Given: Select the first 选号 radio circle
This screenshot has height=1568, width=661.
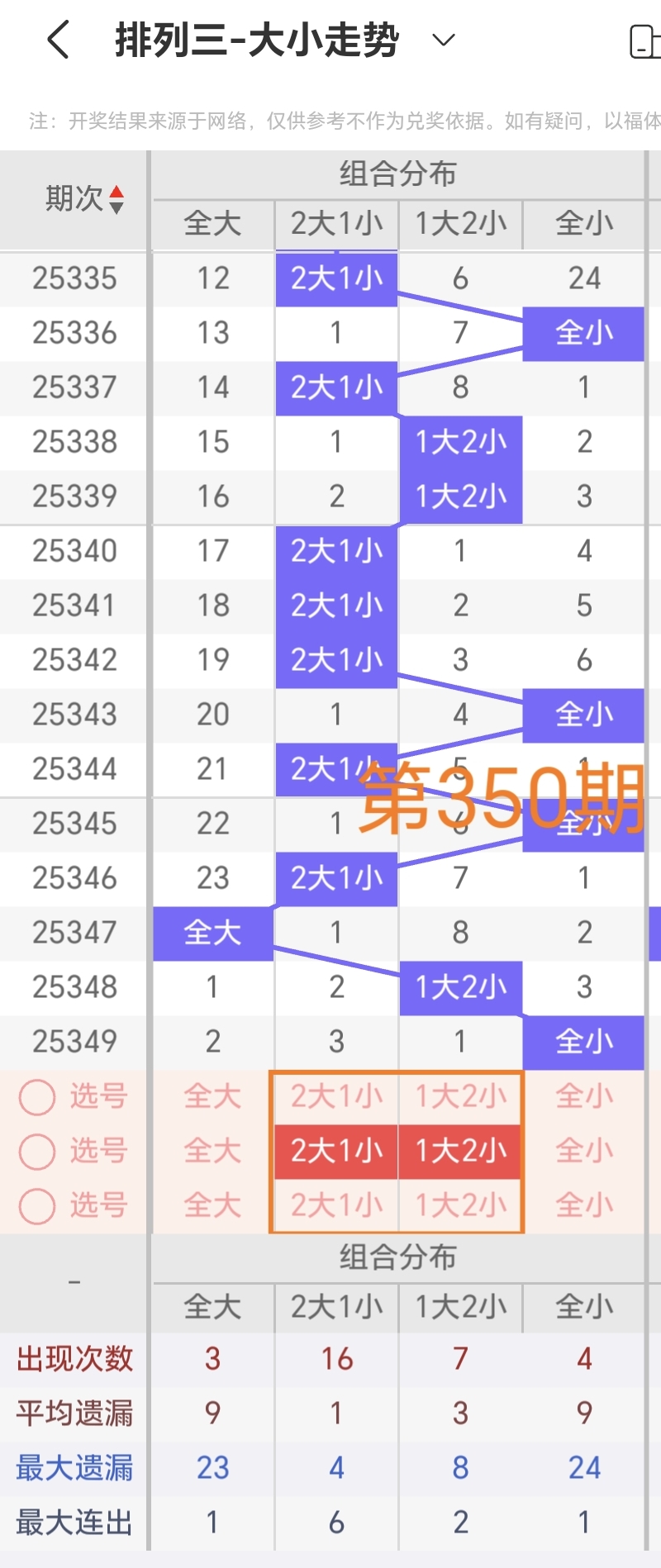Looking at the screenshot, I should pos(36,1096).
